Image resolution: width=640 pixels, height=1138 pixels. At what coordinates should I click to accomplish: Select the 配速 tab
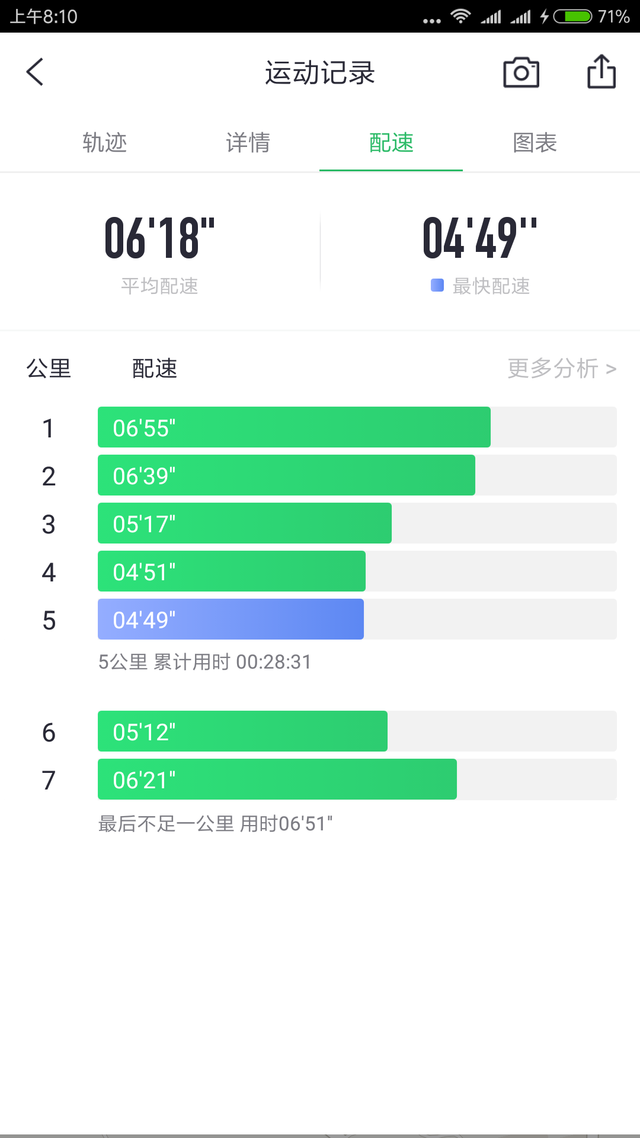coord(391,142)
